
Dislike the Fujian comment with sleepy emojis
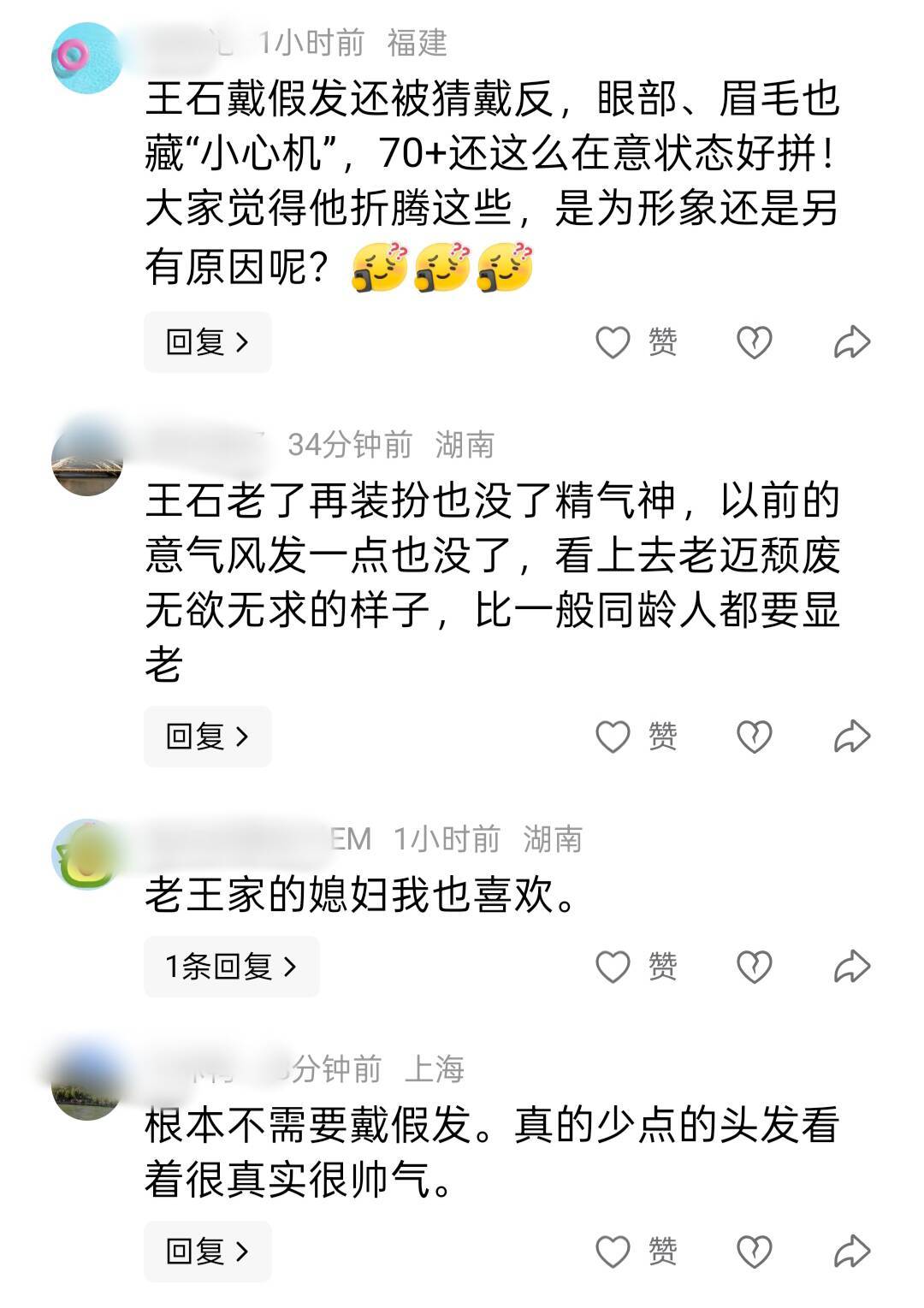coord(754,342)
